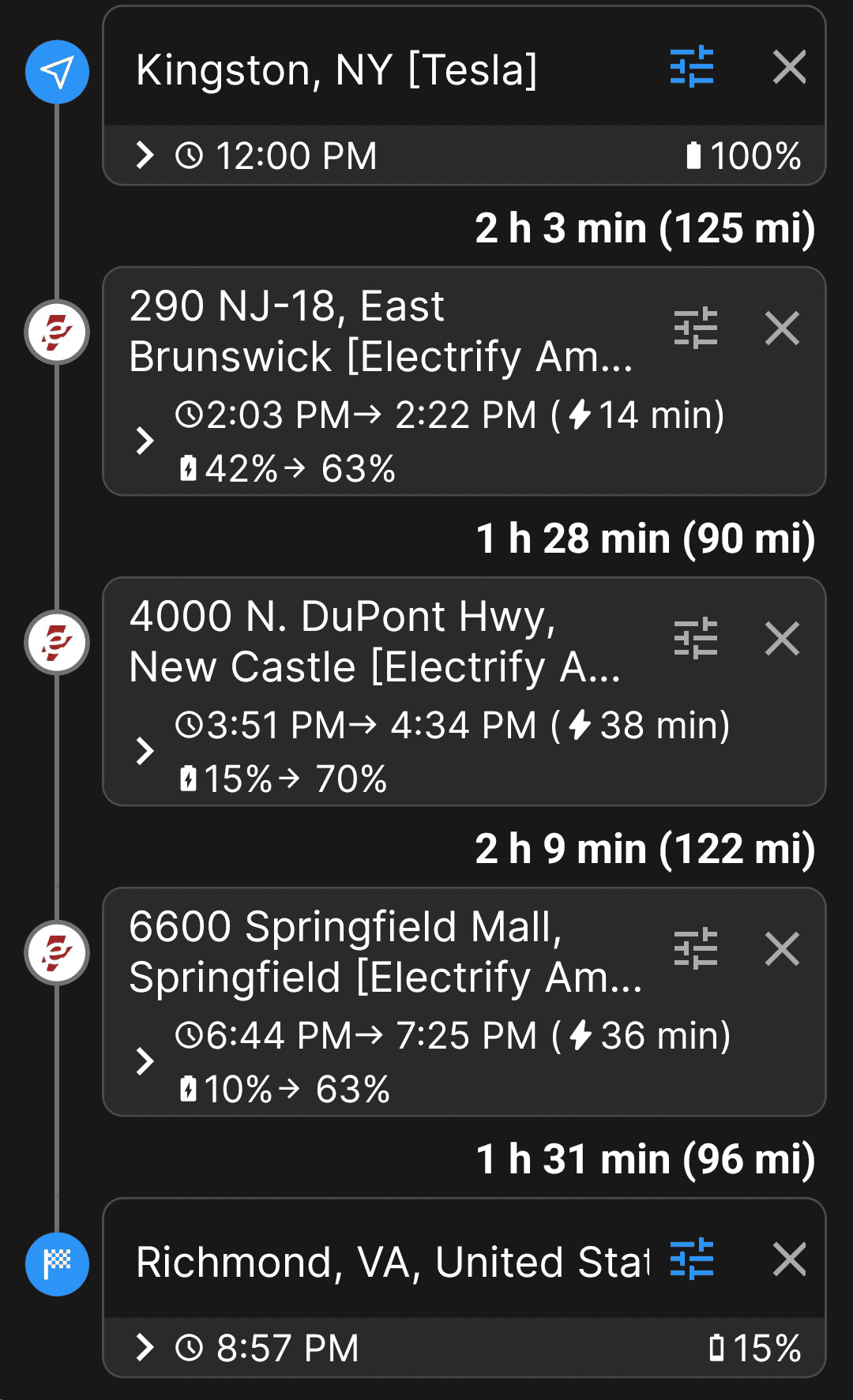Edit the Kingston, NY [Tesla] start location

point(337,70)
